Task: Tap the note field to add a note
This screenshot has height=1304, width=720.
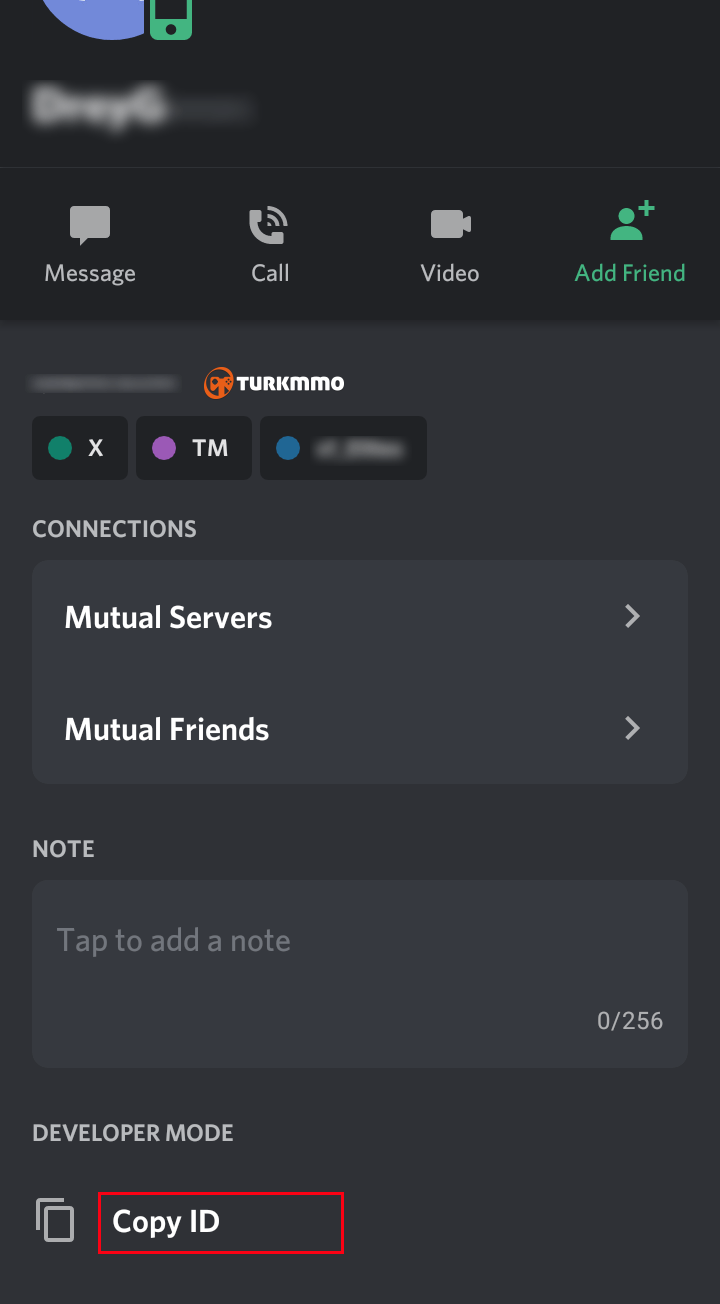Action: (x=360, y=974)
